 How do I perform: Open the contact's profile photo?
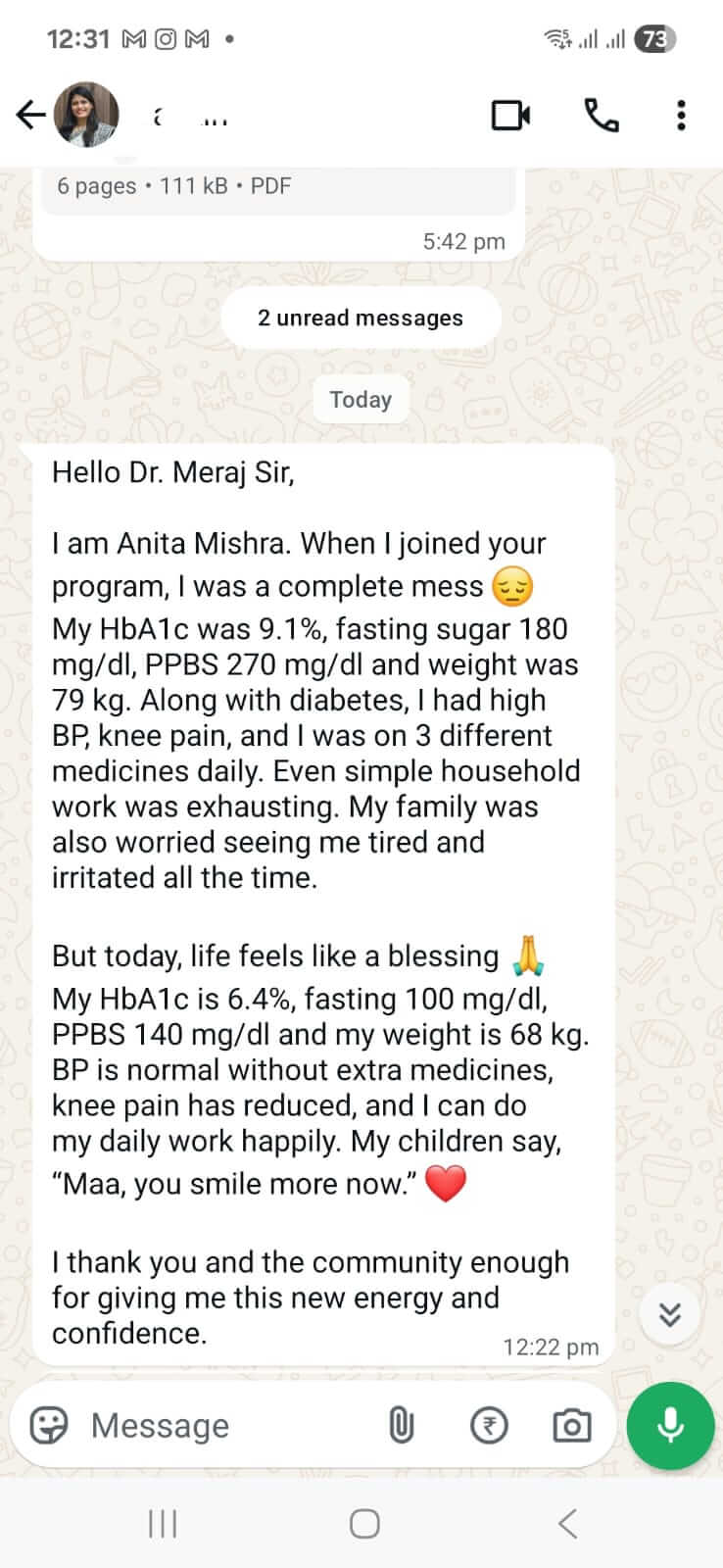tap(86, 116)
